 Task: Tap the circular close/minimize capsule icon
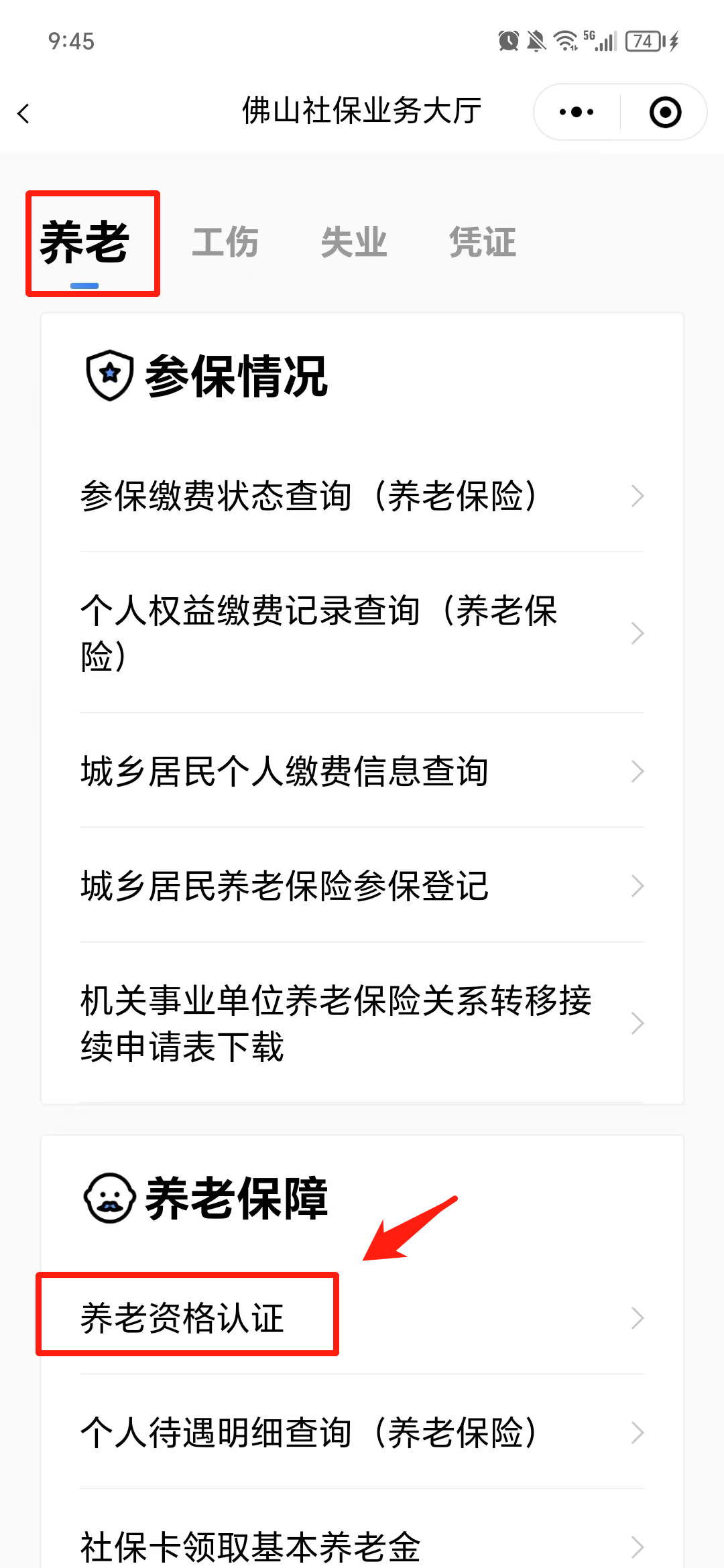(x=664, y=112)
